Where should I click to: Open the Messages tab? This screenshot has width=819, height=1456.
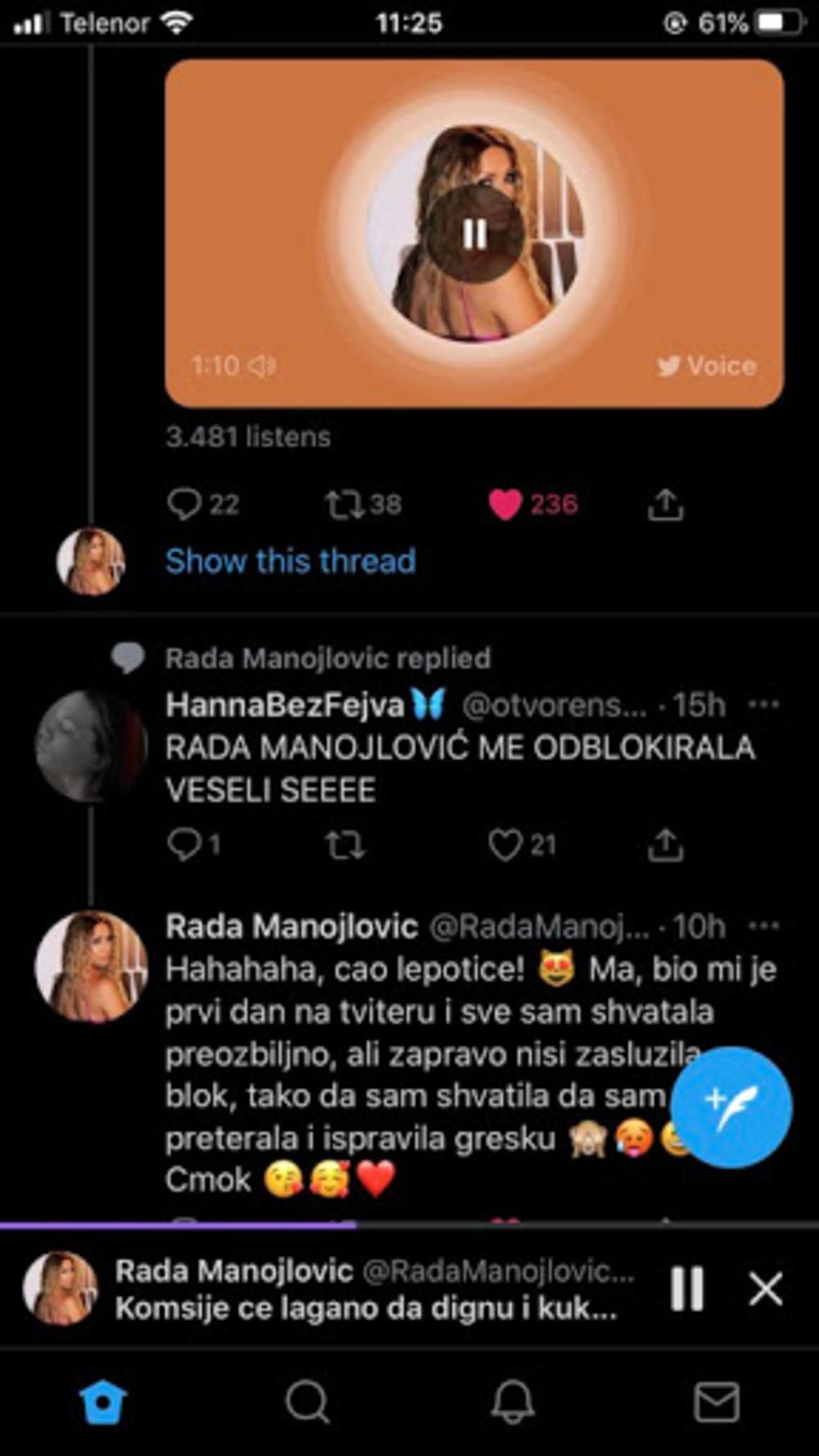[x=717, y=1402]
